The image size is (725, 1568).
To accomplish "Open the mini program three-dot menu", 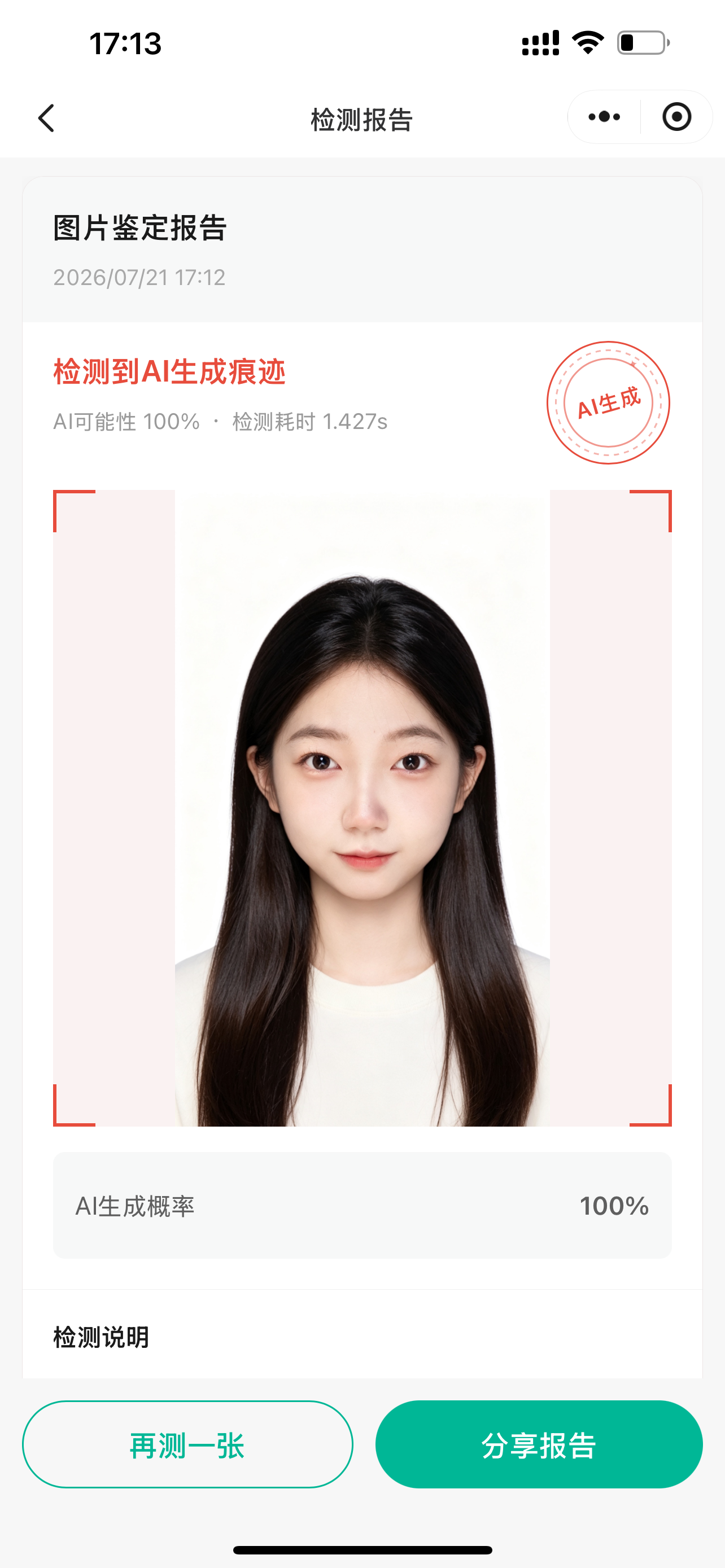I will [604, 117].
